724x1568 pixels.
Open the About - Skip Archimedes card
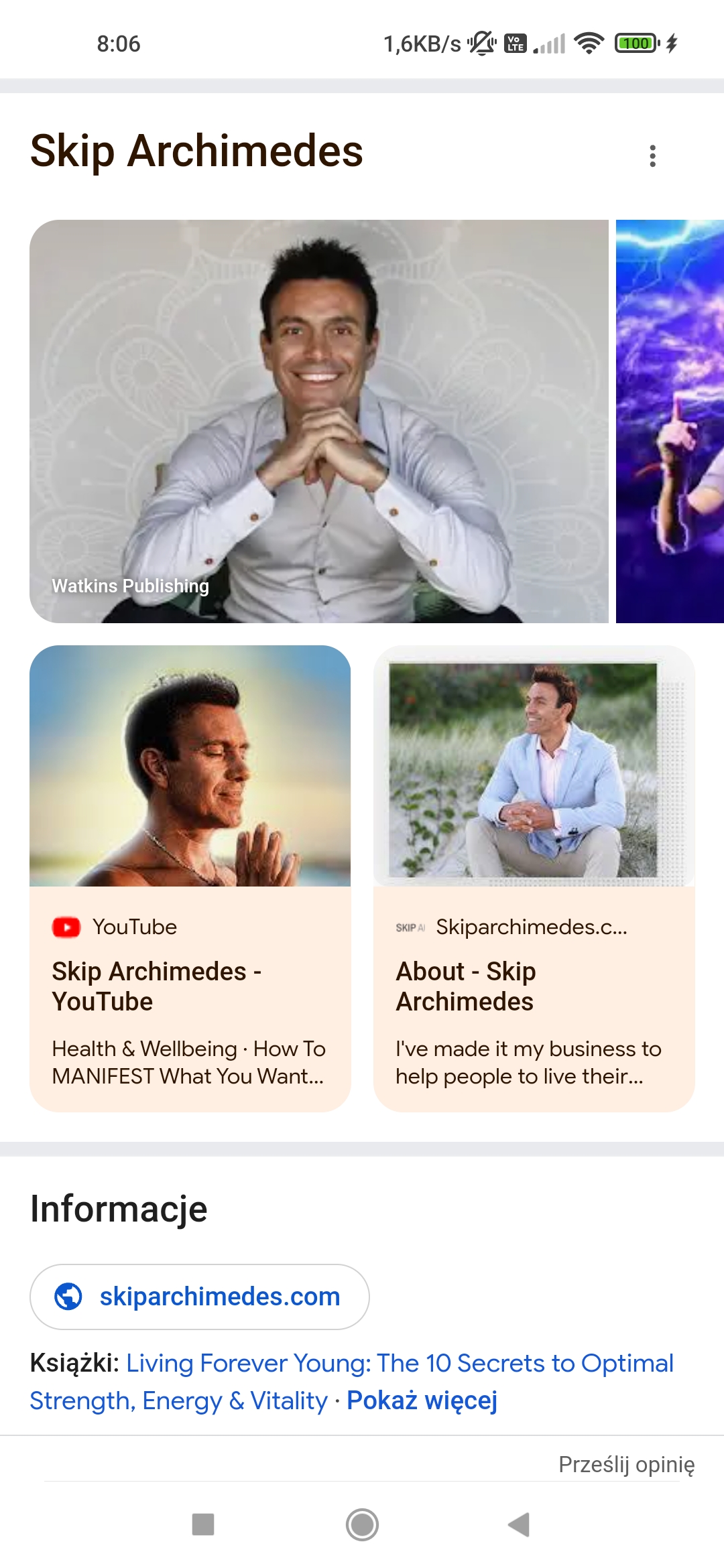click(534, 878)
